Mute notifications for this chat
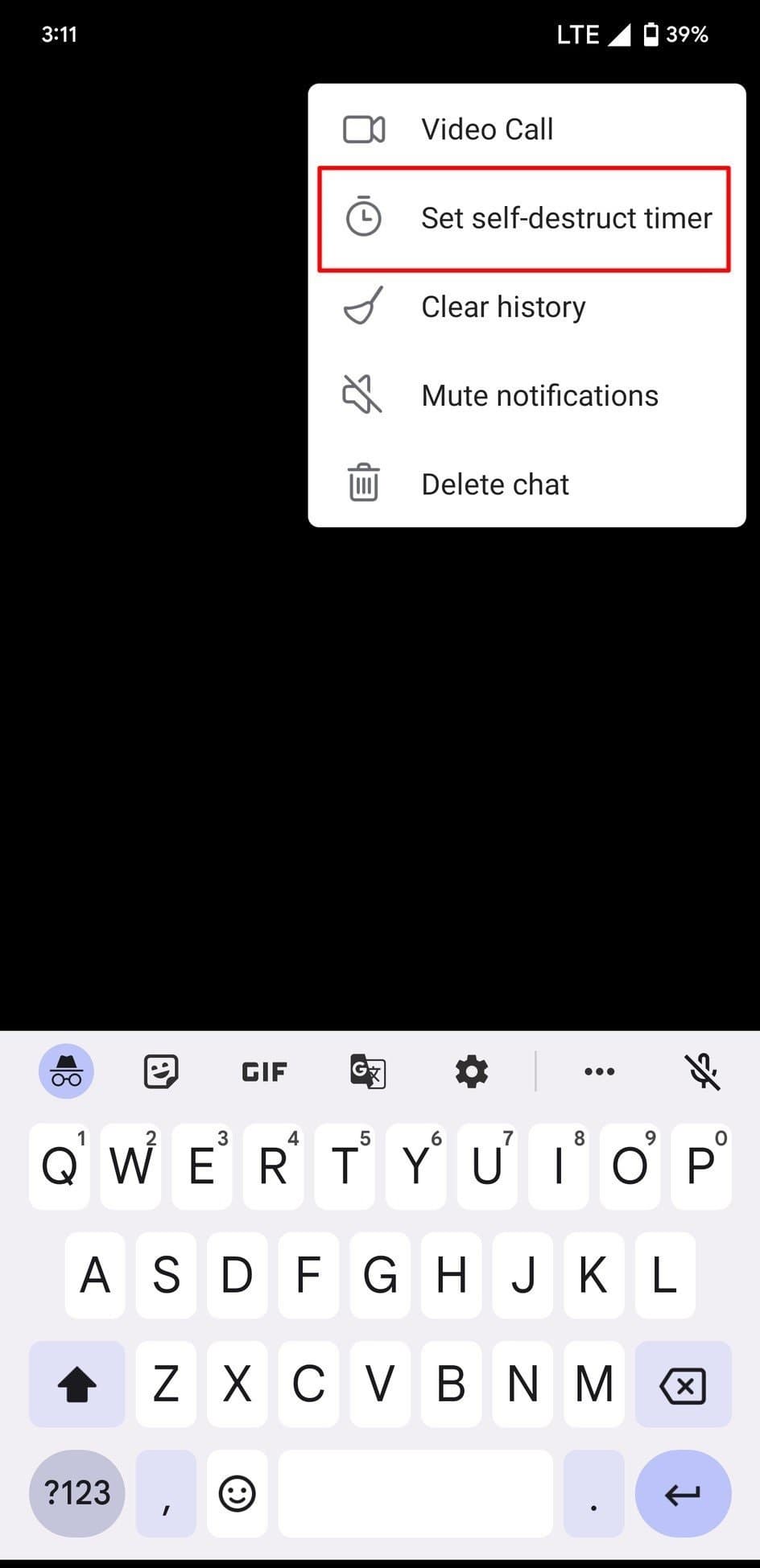This screenshot has width=760, height=1568. click(x=539, y=395)
